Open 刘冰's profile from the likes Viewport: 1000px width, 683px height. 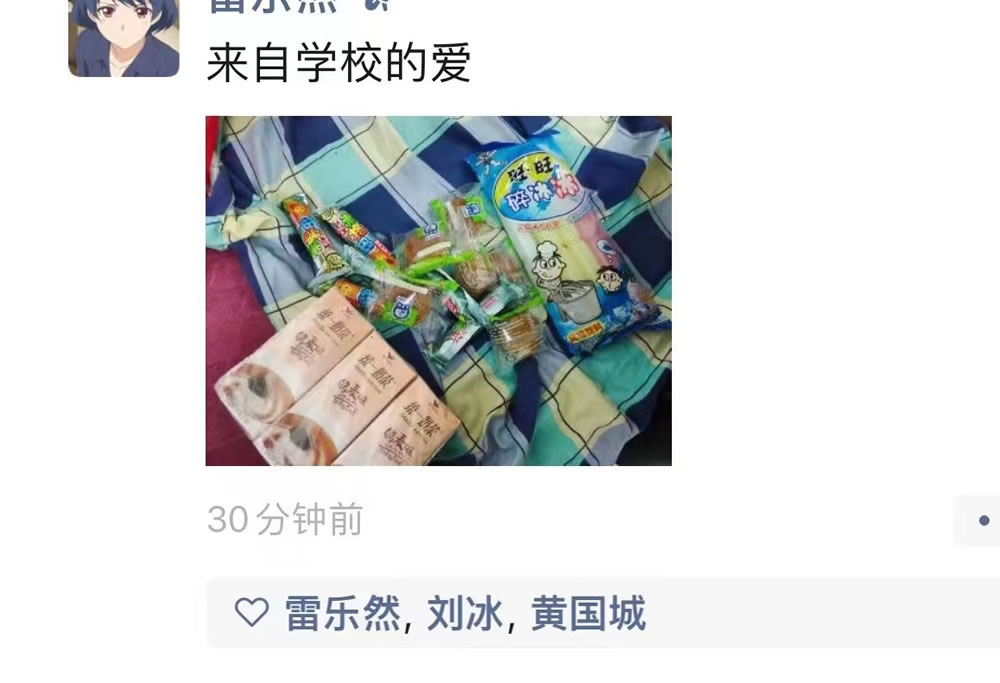(x=464, y=613)
